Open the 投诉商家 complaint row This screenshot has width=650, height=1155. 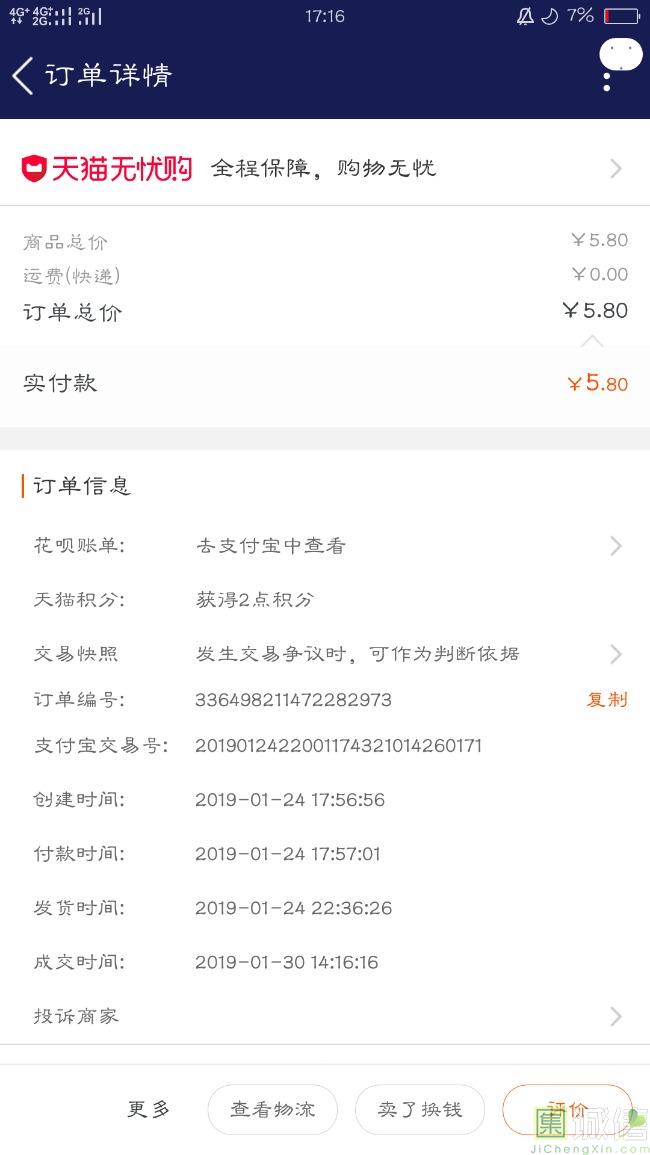pos(325,1017)
